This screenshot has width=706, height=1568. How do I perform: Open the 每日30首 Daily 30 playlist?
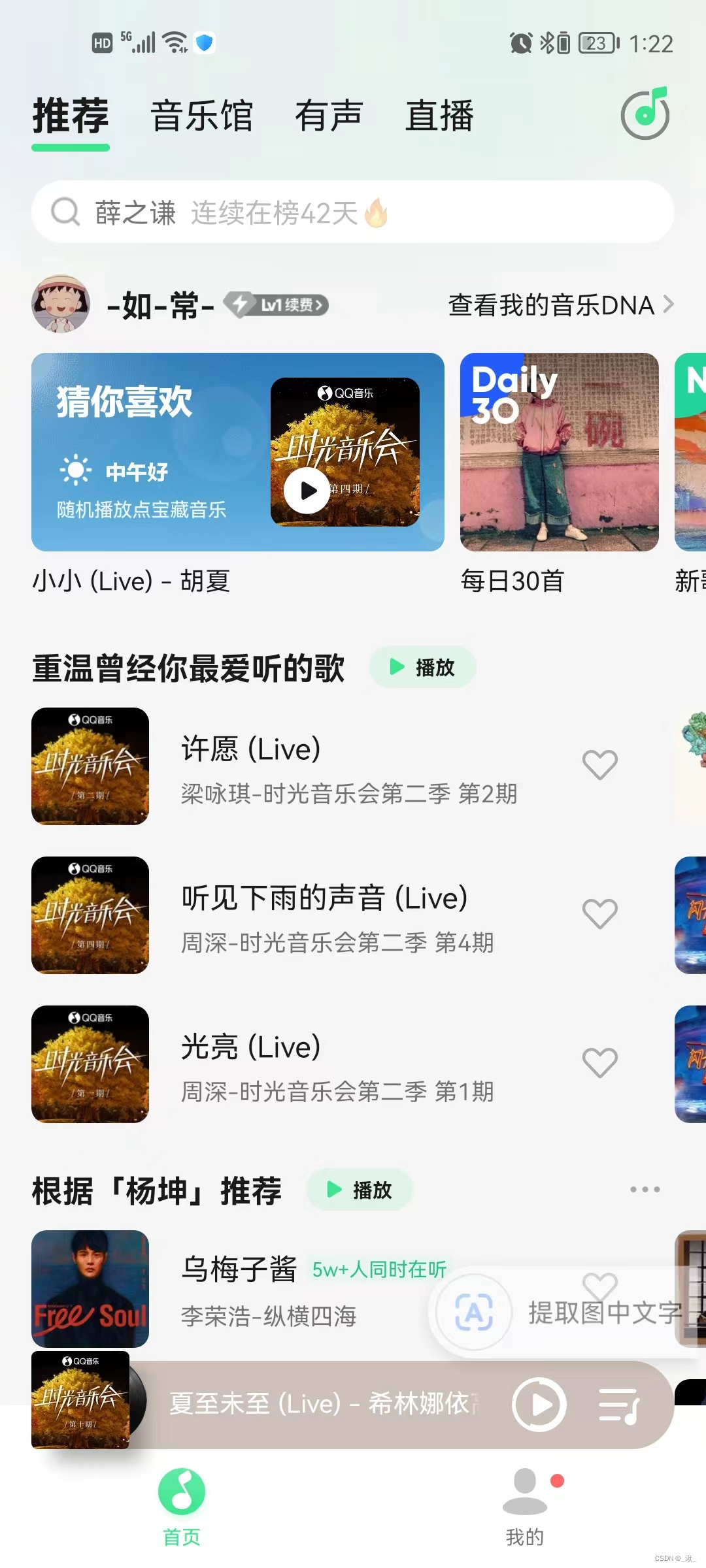pos(559,452)
